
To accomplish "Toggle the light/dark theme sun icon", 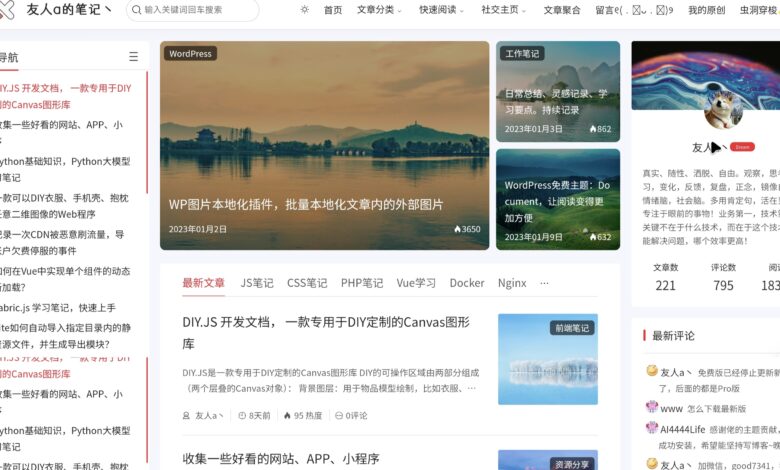I will click(x=304, y=10).
